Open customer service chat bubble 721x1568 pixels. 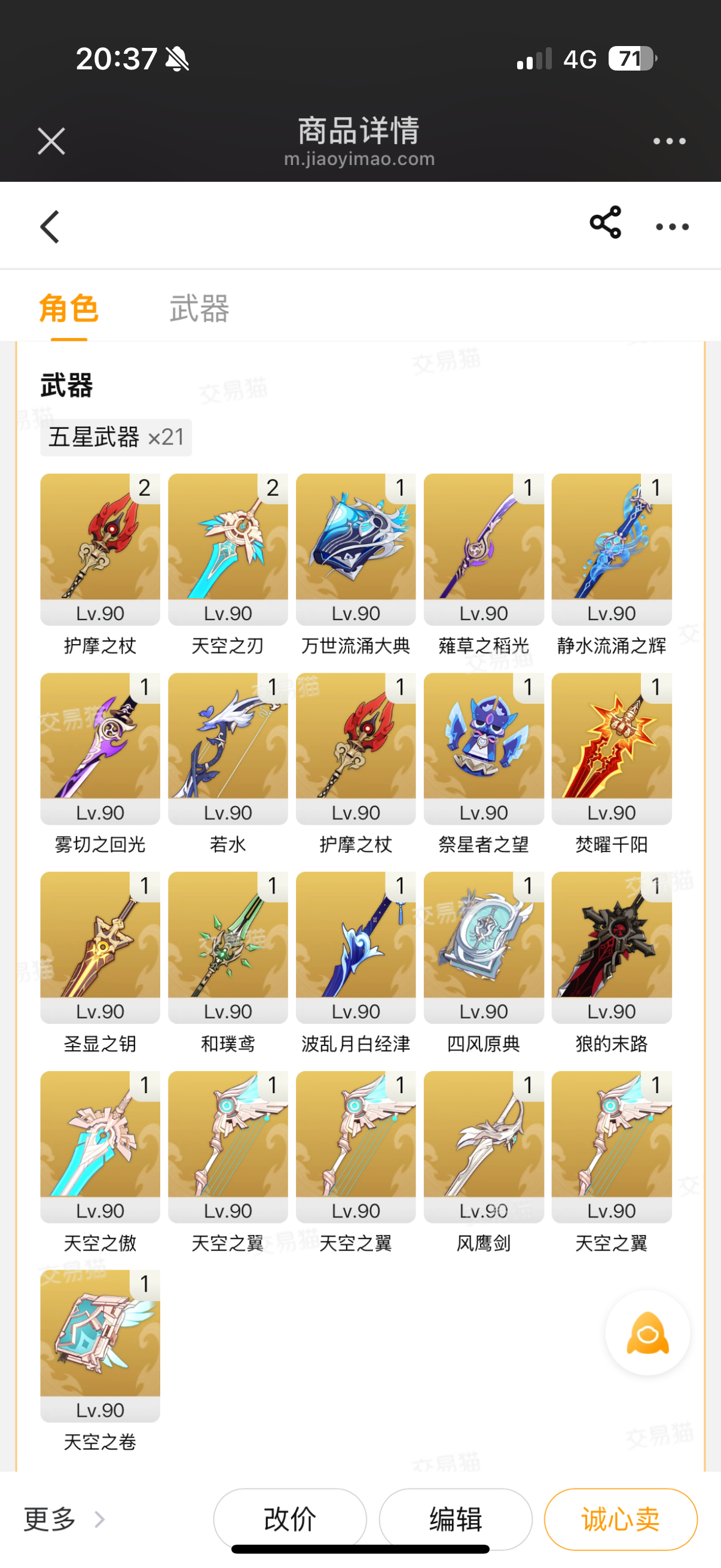click(x=647, y=1332)
